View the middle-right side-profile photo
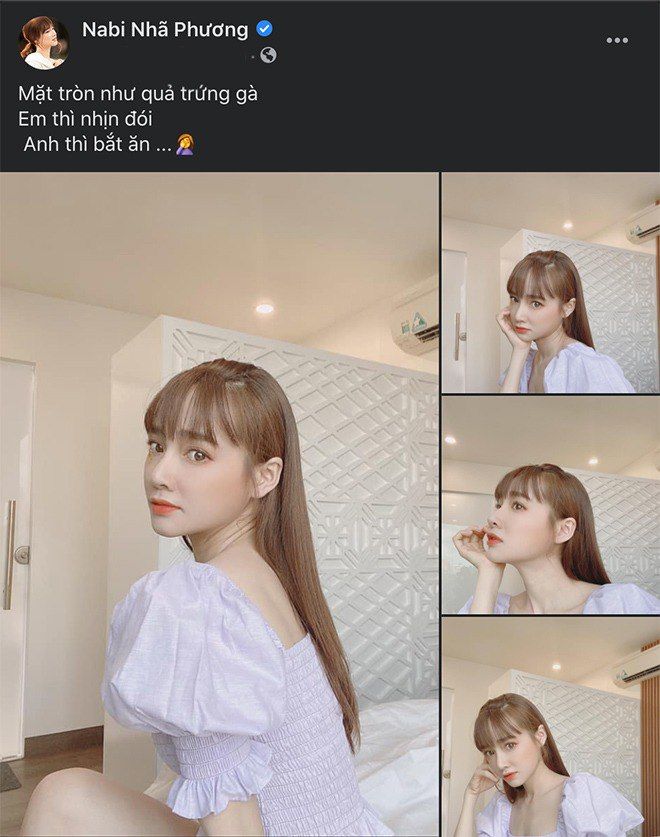660x837 pixels. 551,505
